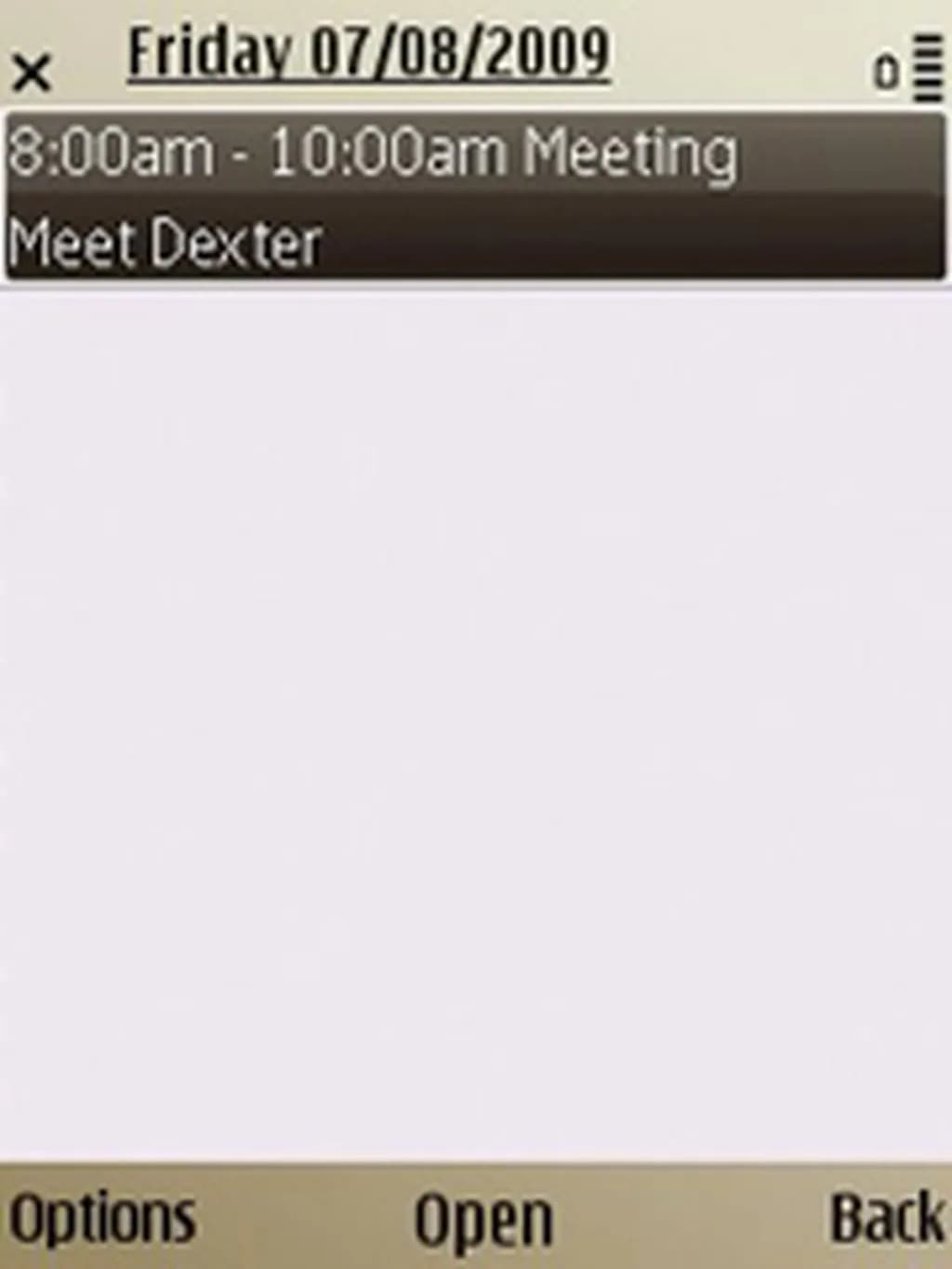Image resolution: width=952 pixels, height=1269 pixels.
Task: Go back with the Back softkey
Action: (x=885, y=1218)
